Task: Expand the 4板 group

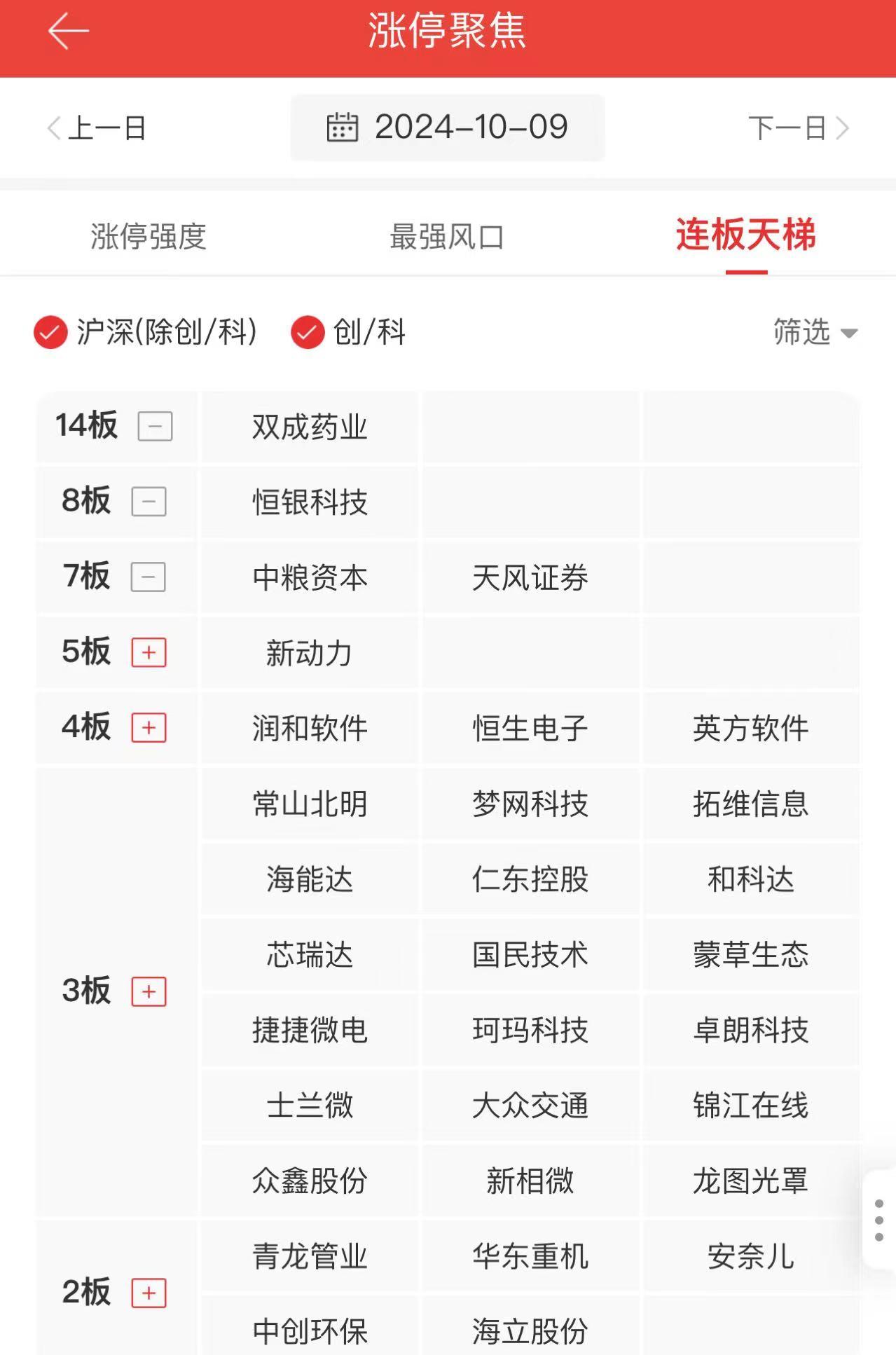Action: (x=147, y=728)
